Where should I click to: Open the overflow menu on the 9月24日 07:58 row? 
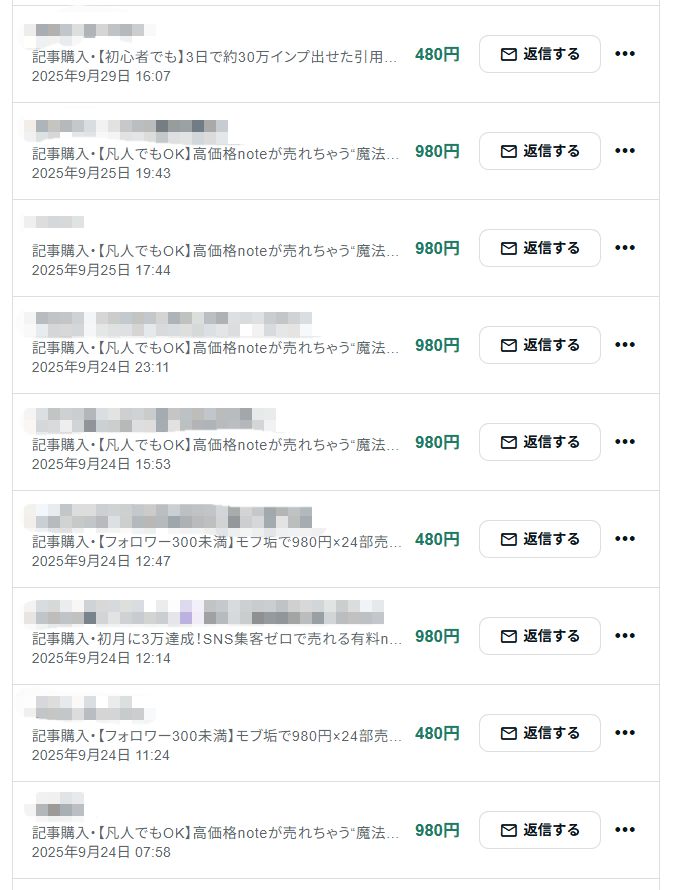pyautogui.click(x=625, y=830)
